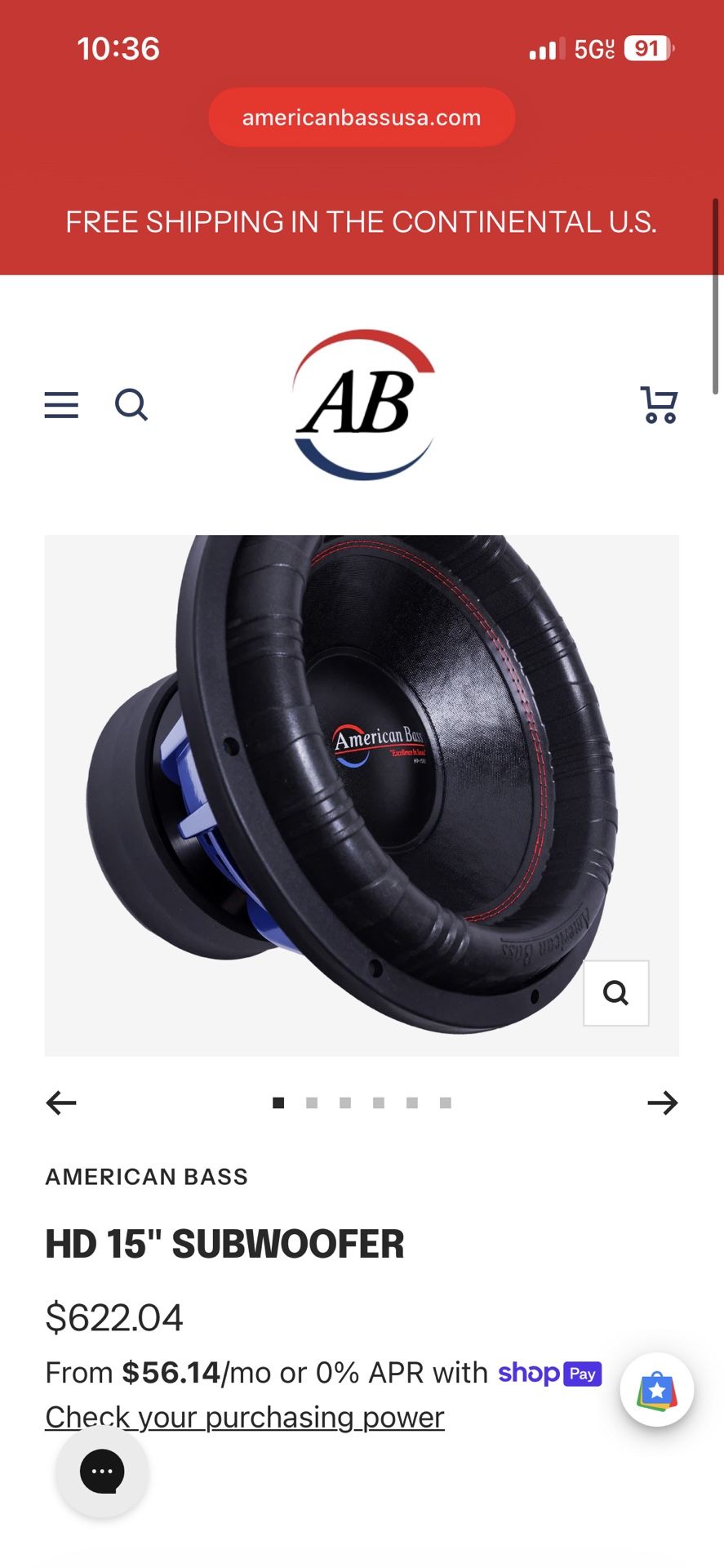724x1568 pixels.
Task: Click the HD 15" SUBWOOFER title
Action: (x=225, y=1243)
